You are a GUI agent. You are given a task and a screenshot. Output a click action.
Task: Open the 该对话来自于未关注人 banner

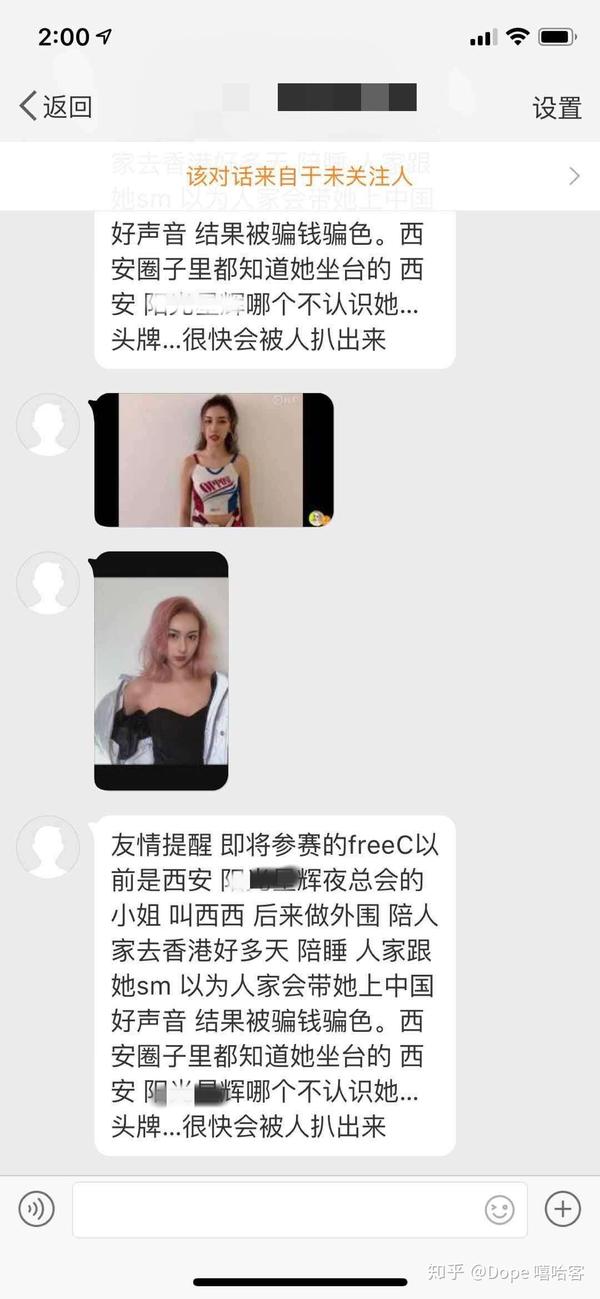coord(300,177)
